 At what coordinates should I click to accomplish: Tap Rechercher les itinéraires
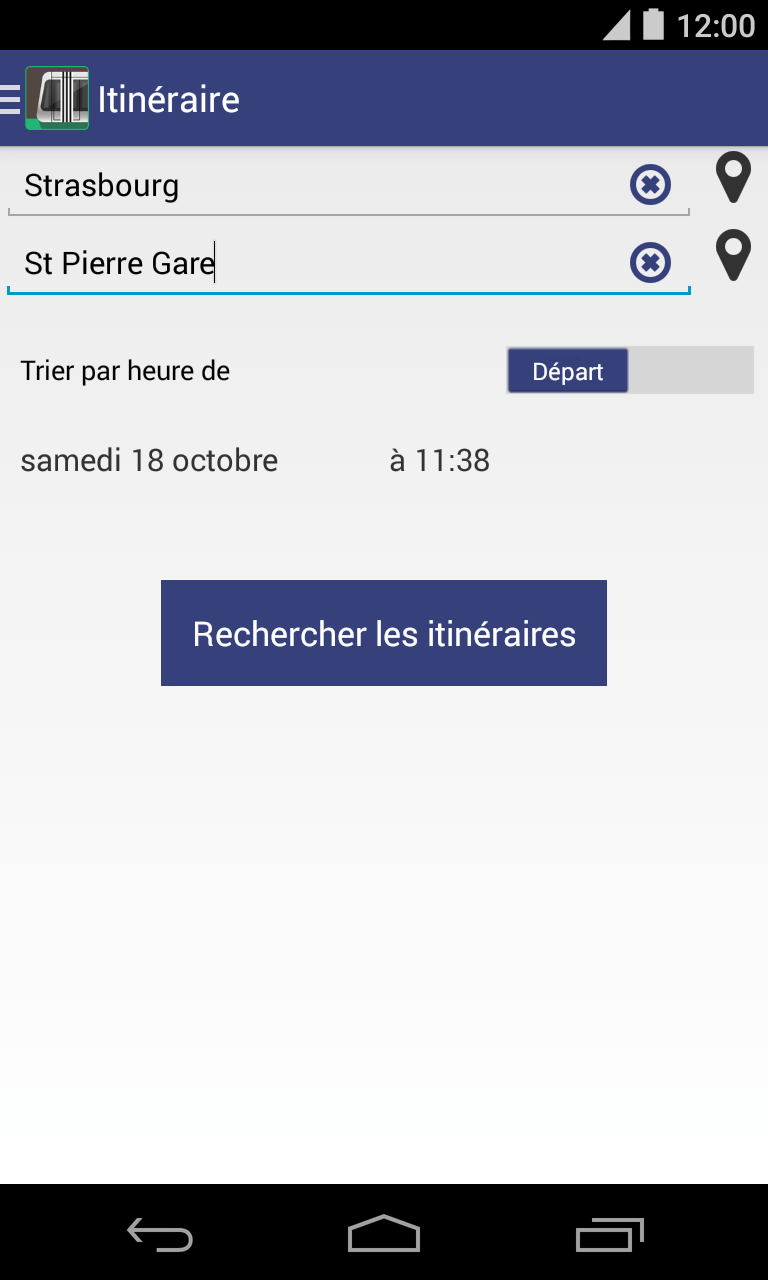tap(384, 633)
